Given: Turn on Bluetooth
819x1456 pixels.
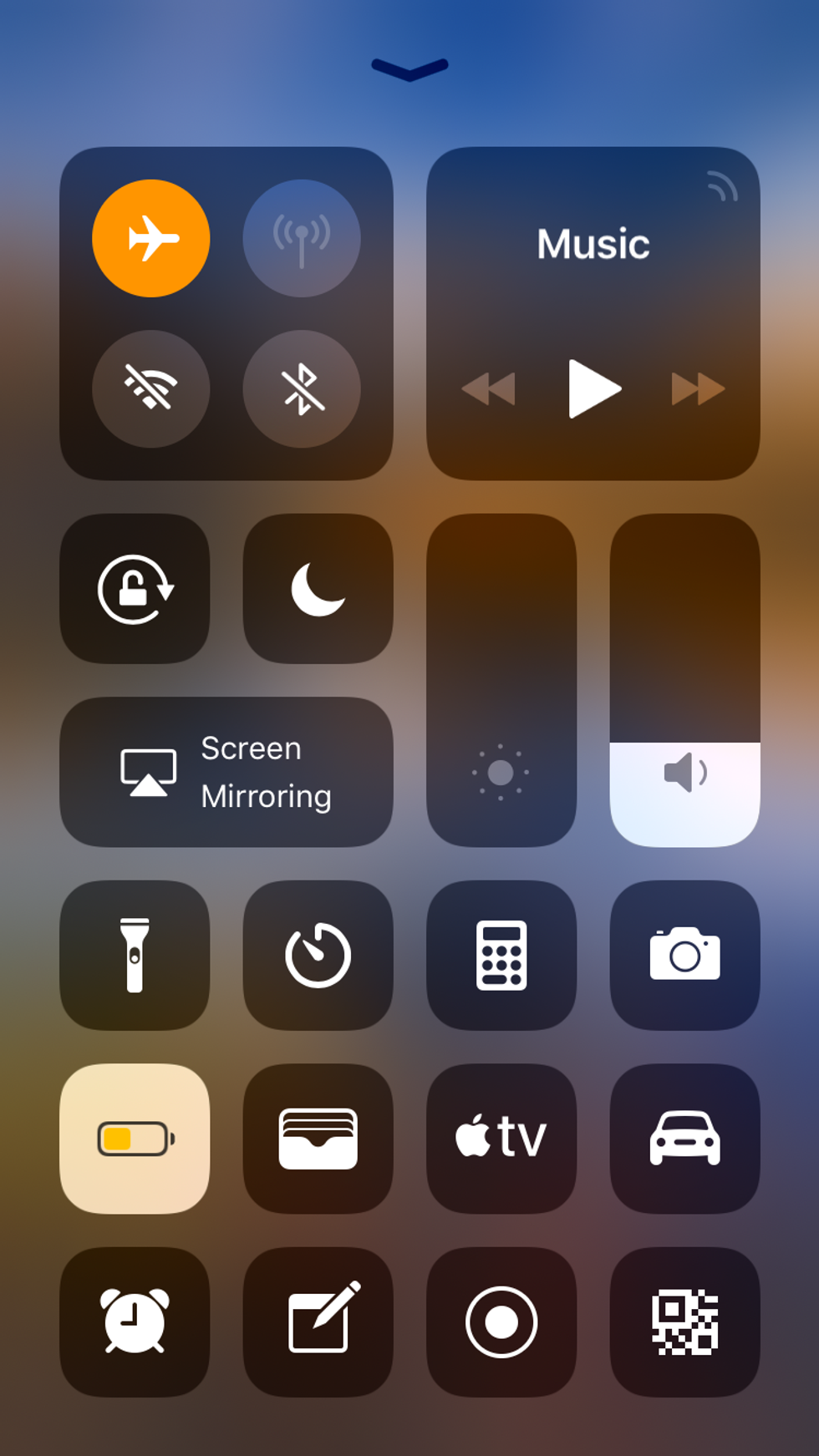Looking at the screenshot, I should 301,388.
